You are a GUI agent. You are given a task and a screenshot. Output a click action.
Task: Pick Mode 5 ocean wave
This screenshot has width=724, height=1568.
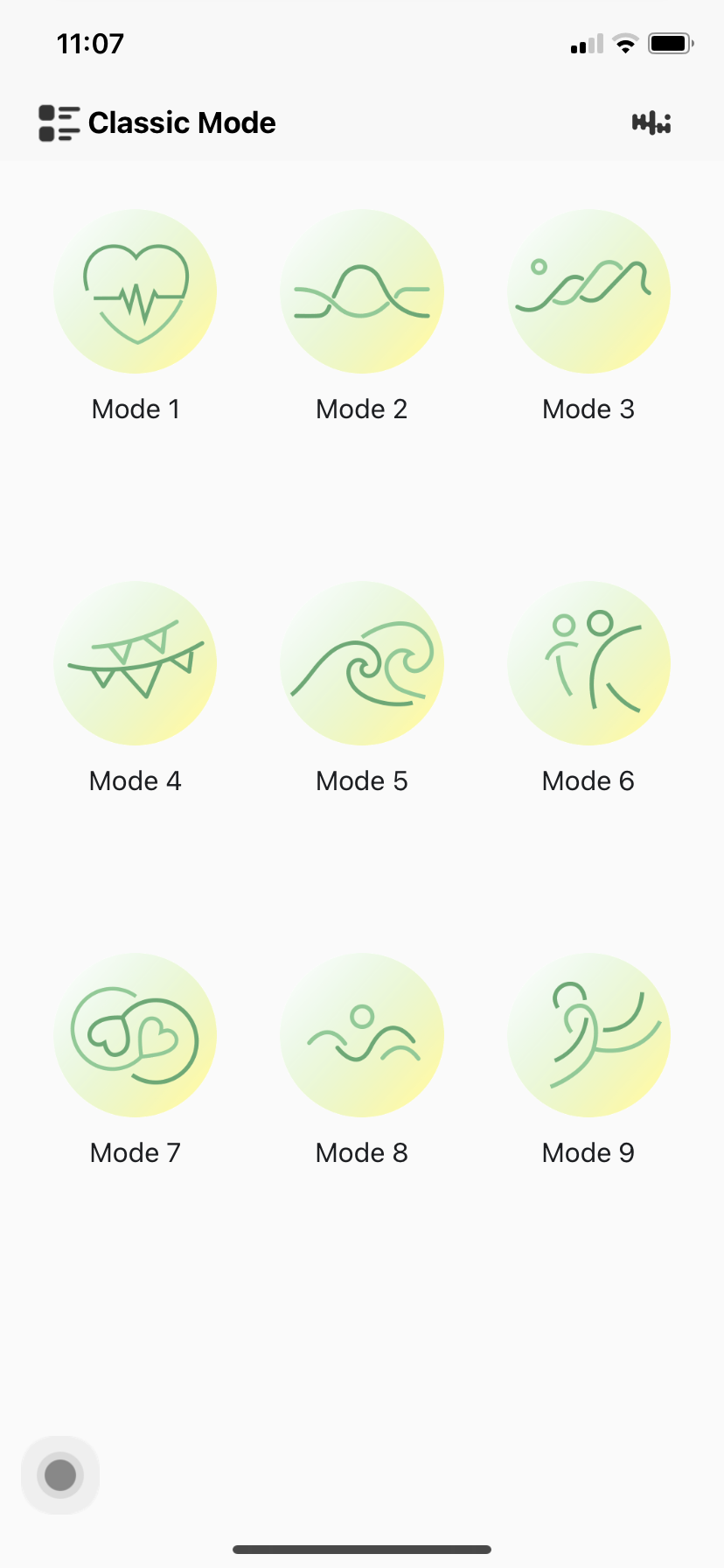(362, 663)
